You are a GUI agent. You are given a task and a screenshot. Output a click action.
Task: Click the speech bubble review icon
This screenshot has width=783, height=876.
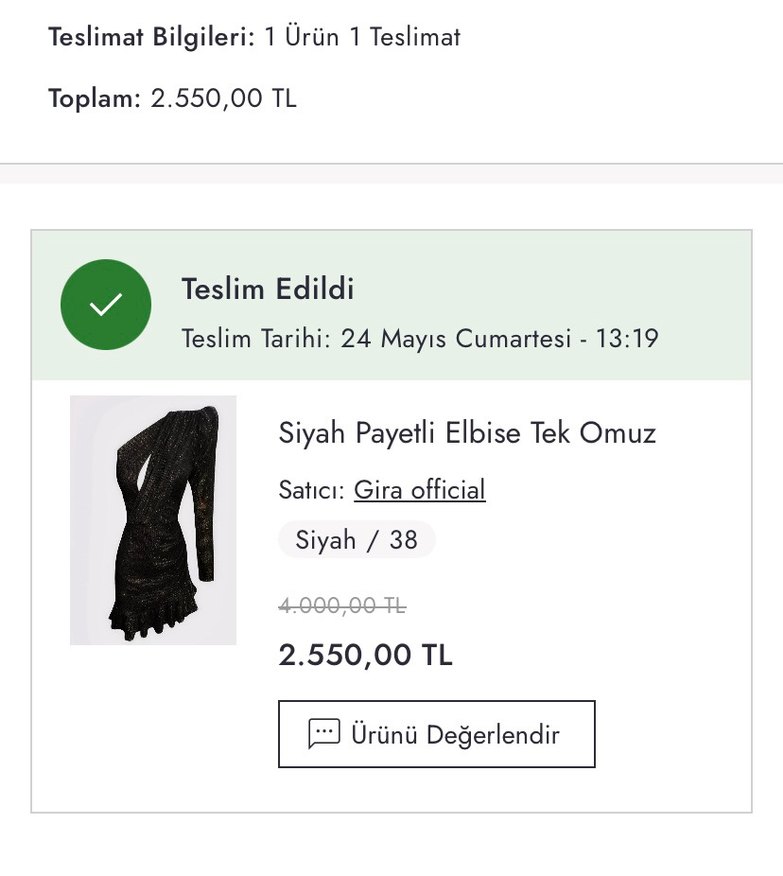320,733
